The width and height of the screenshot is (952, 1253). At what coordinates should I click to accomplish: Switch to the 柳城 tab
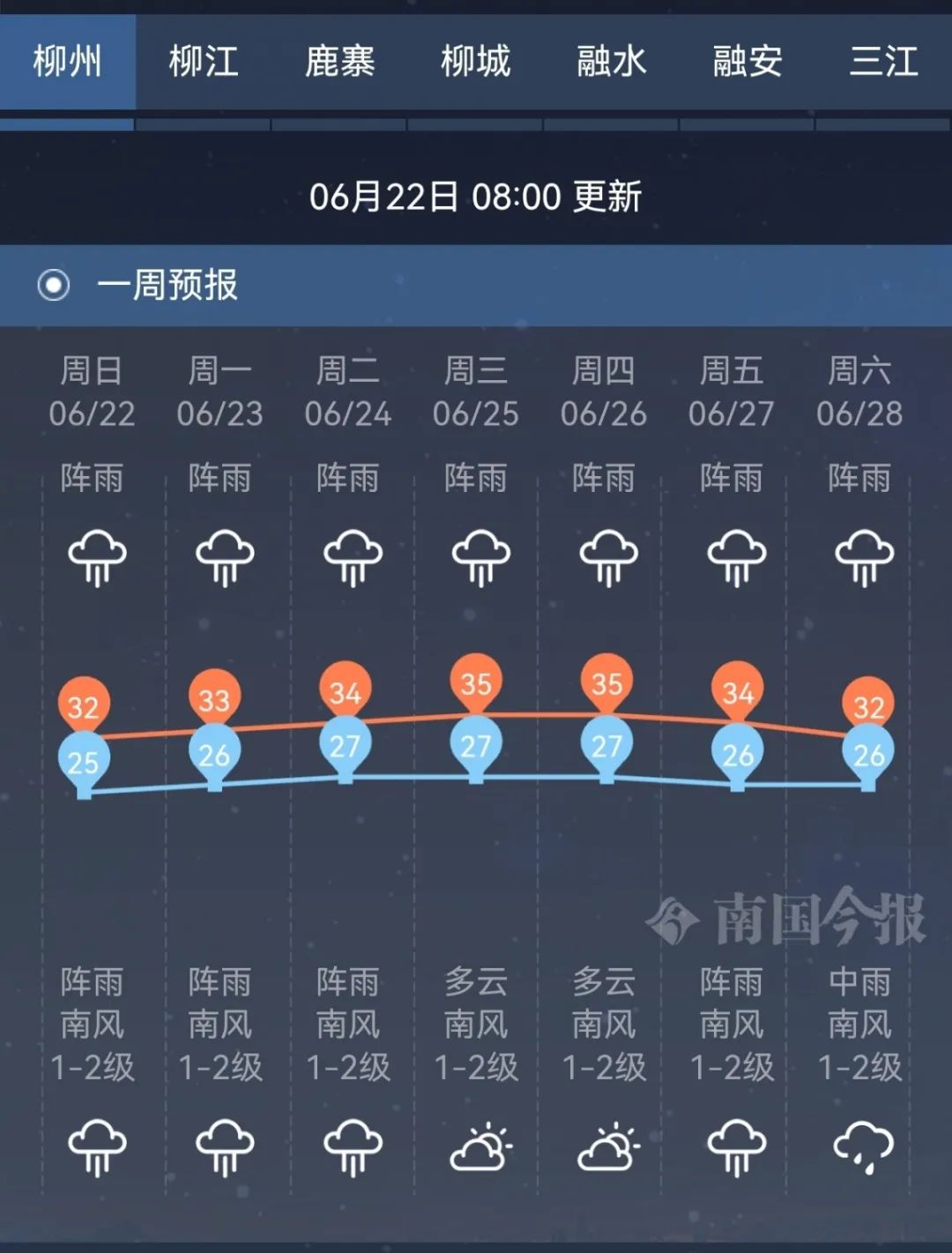(475, 62)
